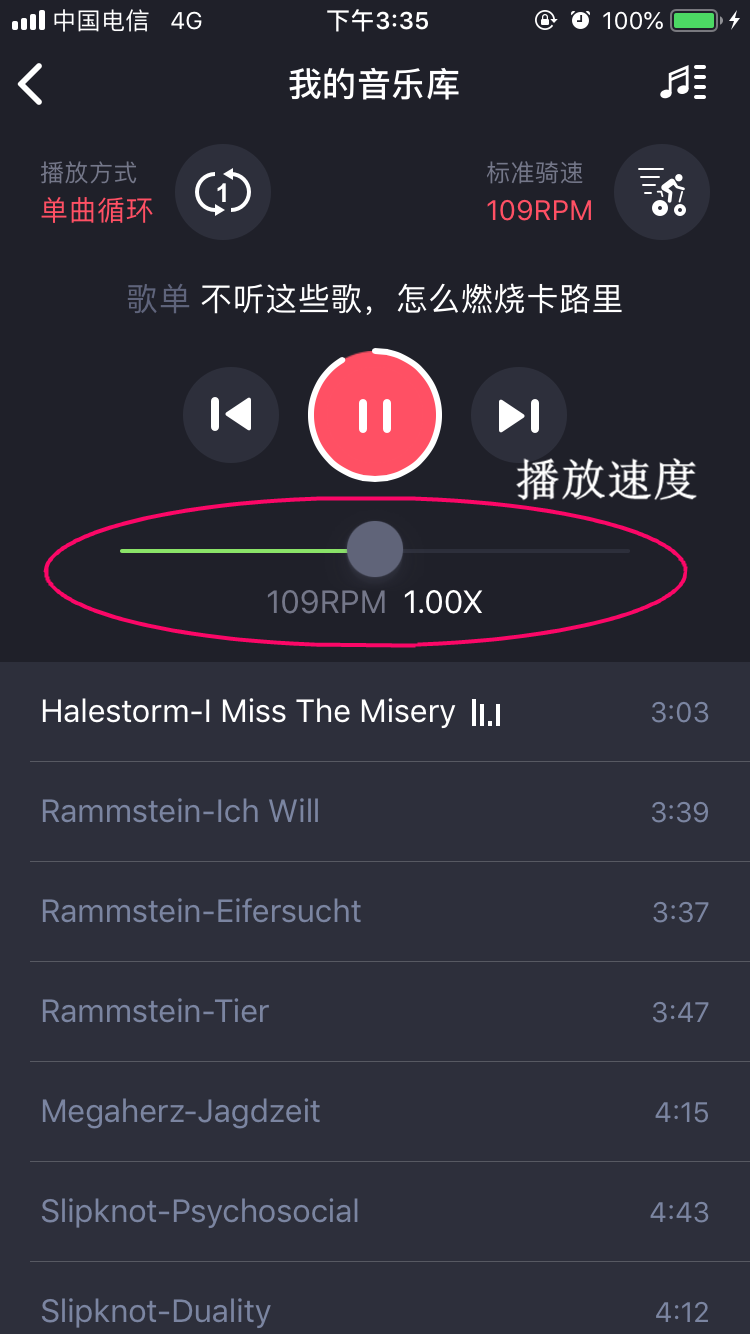Play Rammstein-Tier
This screenshot has height=1334, width=750.
[375, 1012]
